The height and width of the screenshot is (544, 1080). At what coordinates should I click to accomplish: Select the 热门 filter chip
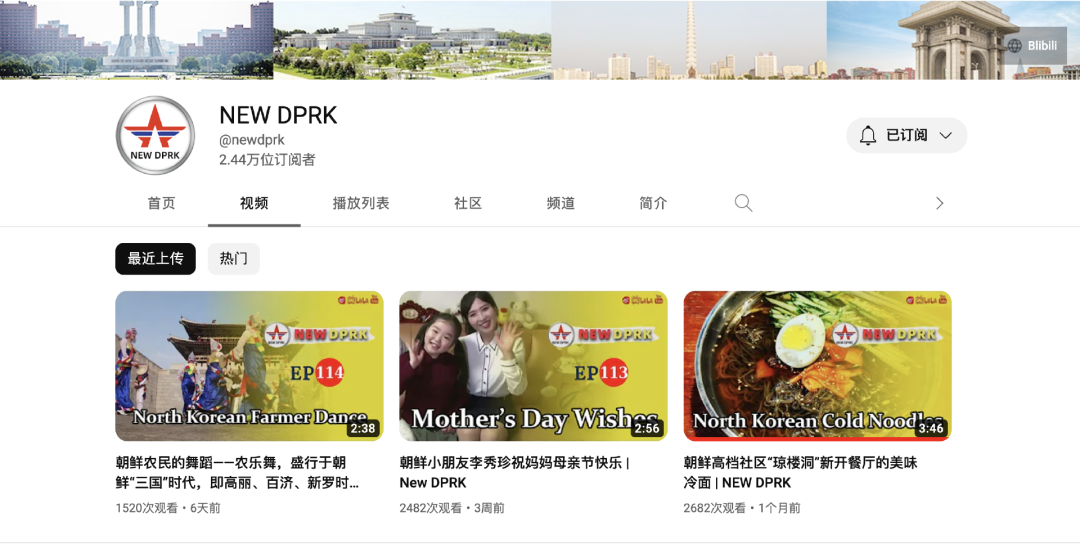[233, 258]
